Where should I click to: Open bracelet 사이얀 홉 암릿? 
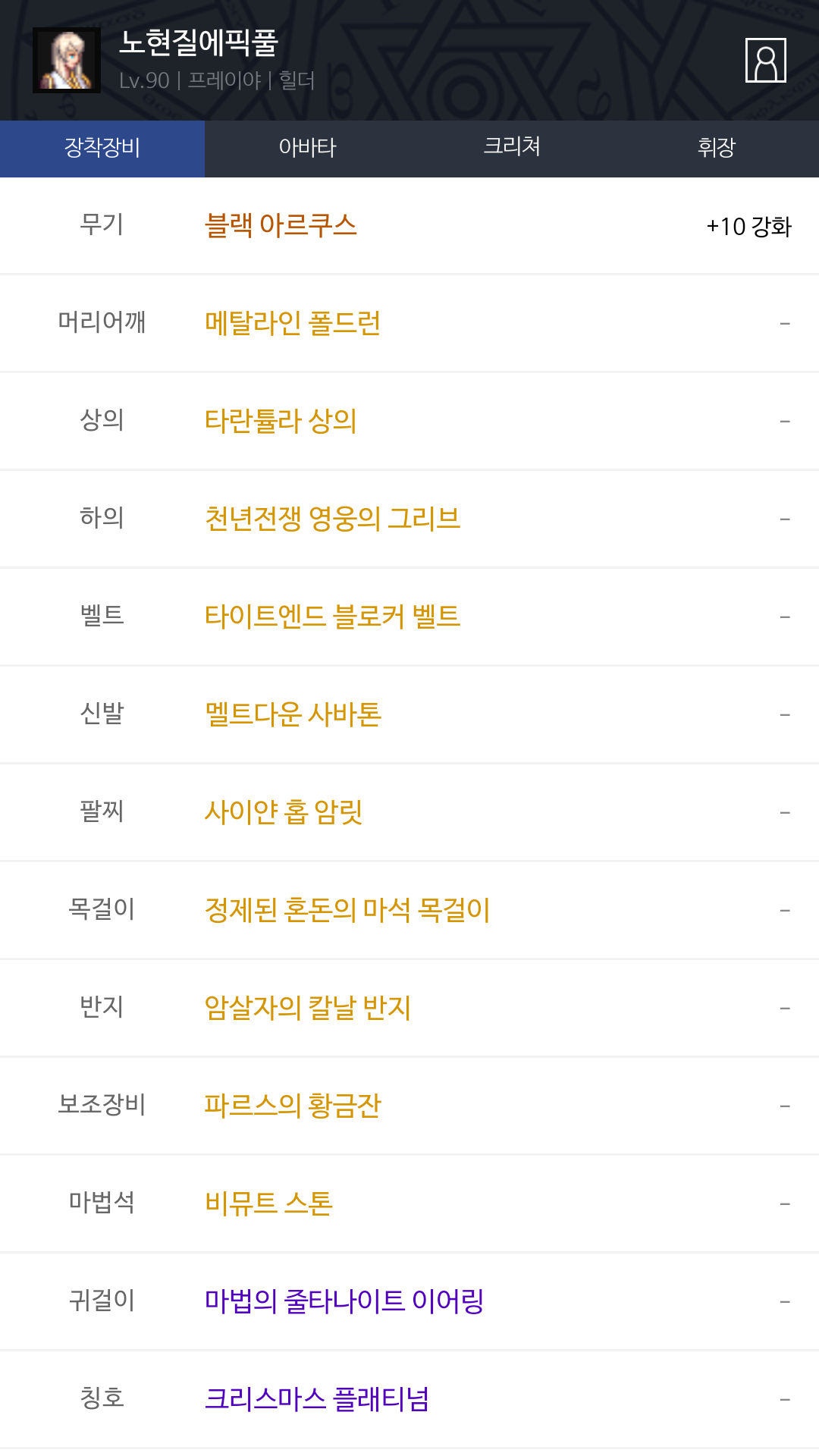(x=284, y=812)
